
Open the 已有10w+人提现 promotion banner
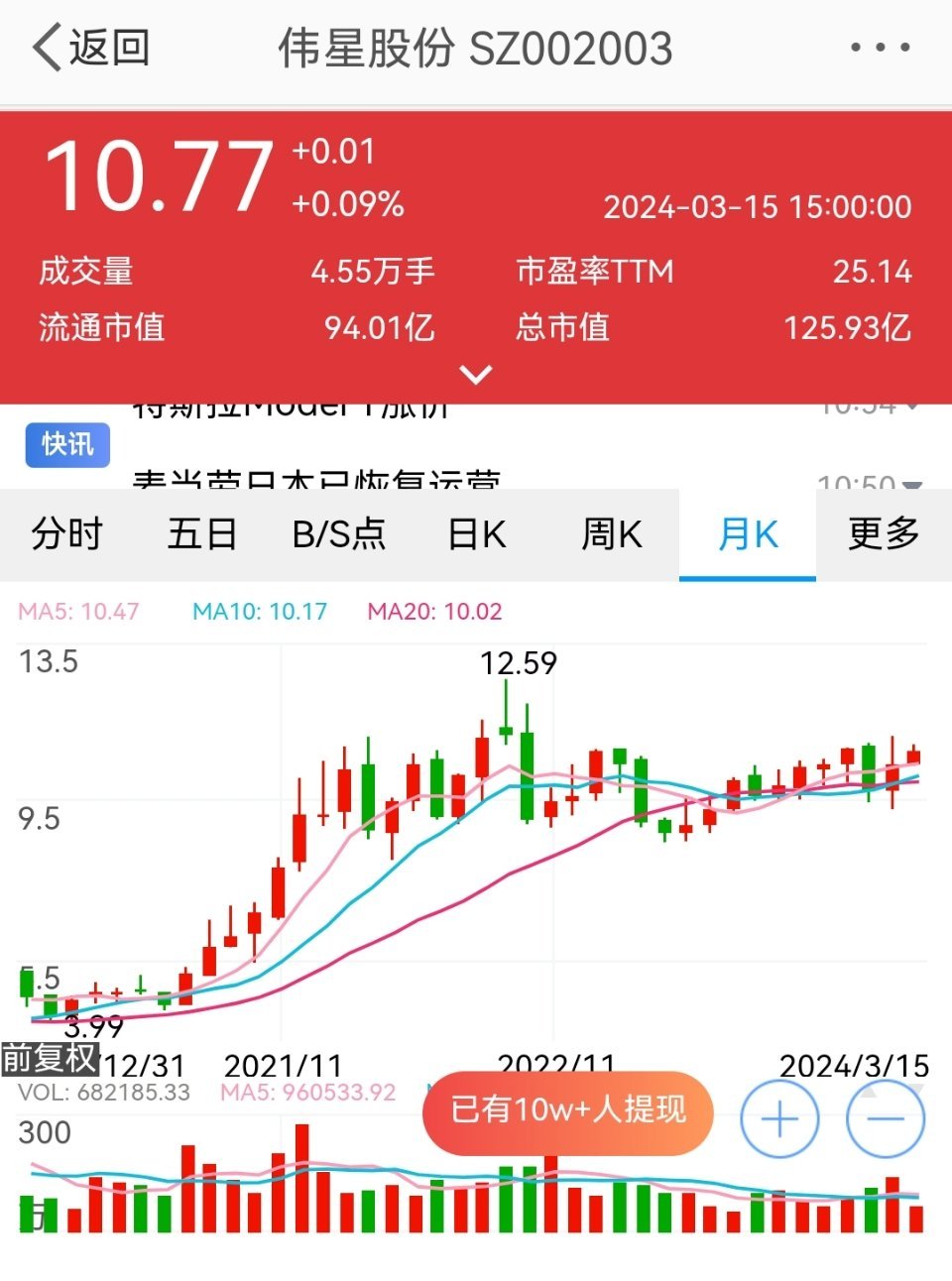(568, 1111)
